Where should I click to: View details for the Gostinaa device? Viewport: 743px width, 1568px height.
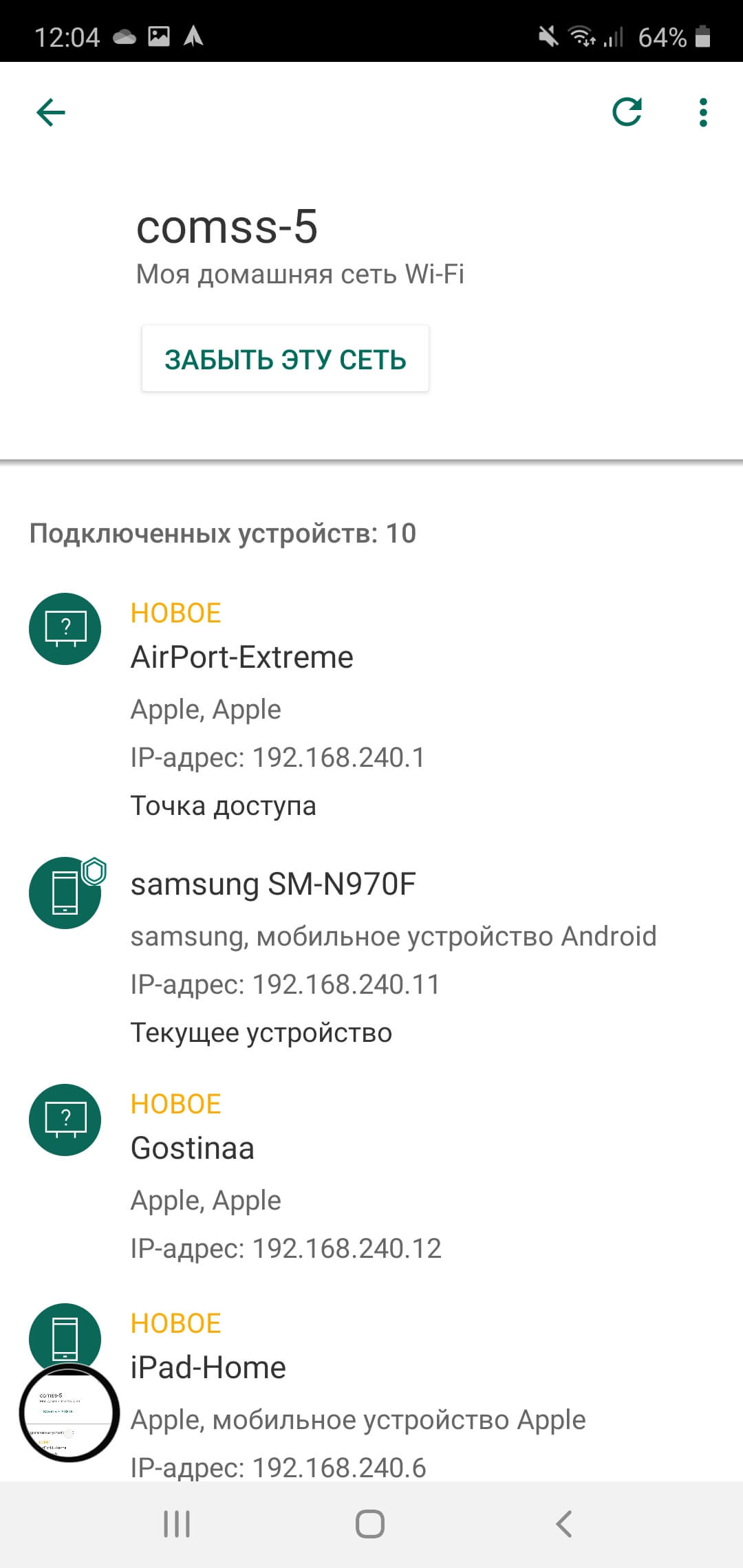[193, 1148]
